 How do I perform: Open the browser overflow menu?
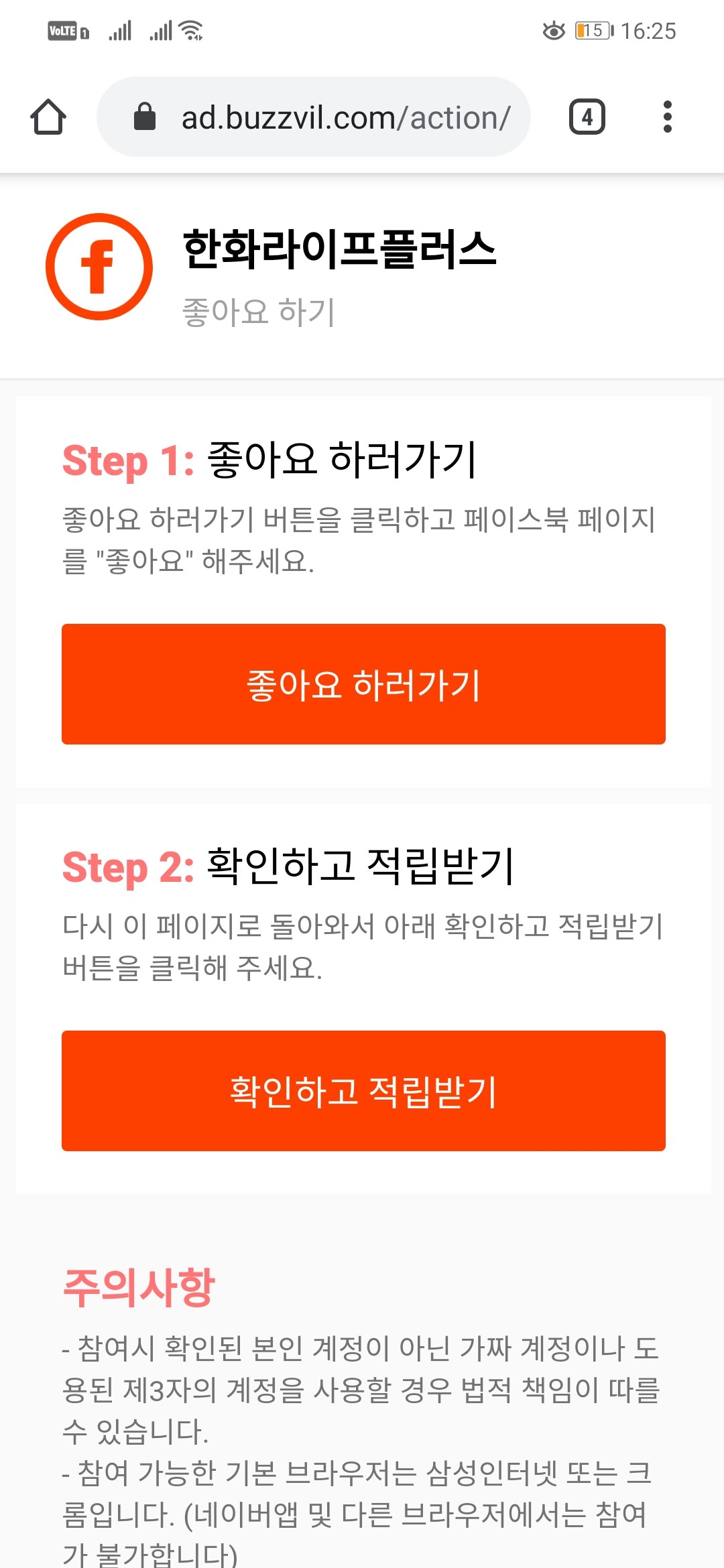[666, 117]
